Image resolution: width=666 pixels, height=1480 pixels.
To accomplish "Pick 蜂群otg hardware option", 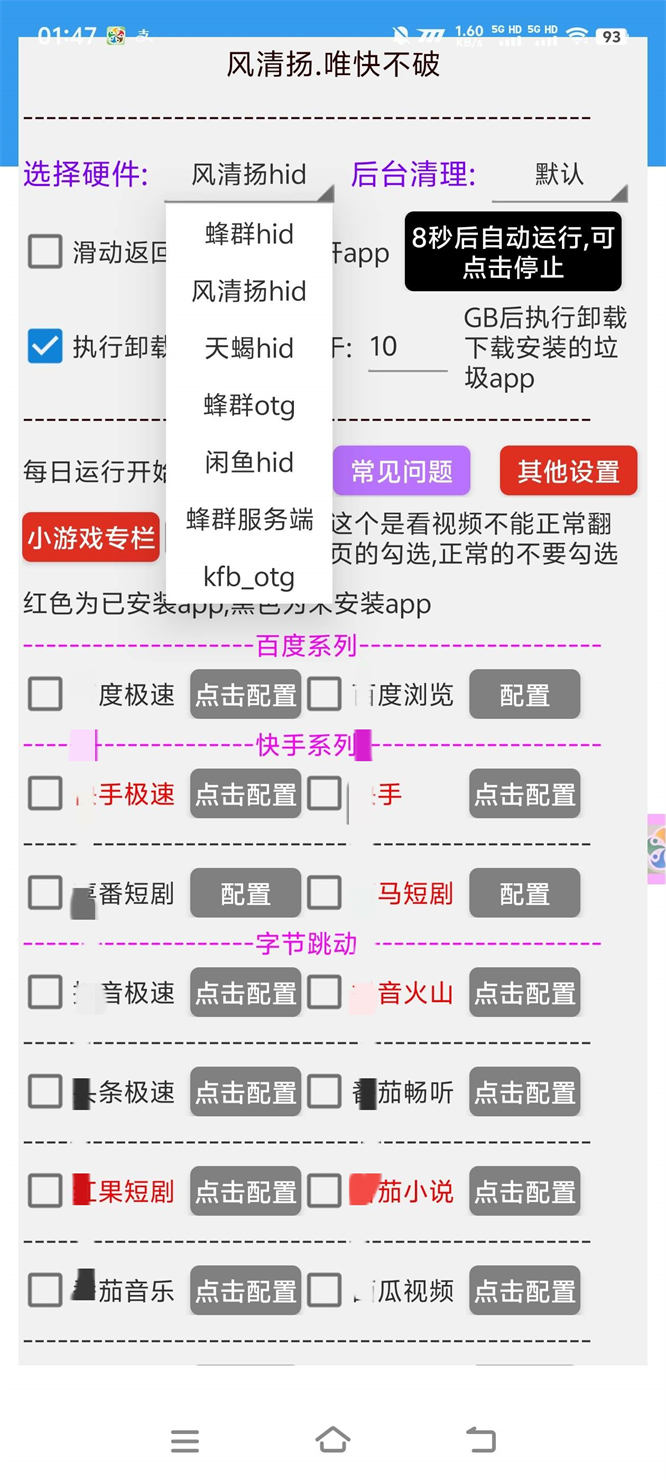I will click(249, 406).
